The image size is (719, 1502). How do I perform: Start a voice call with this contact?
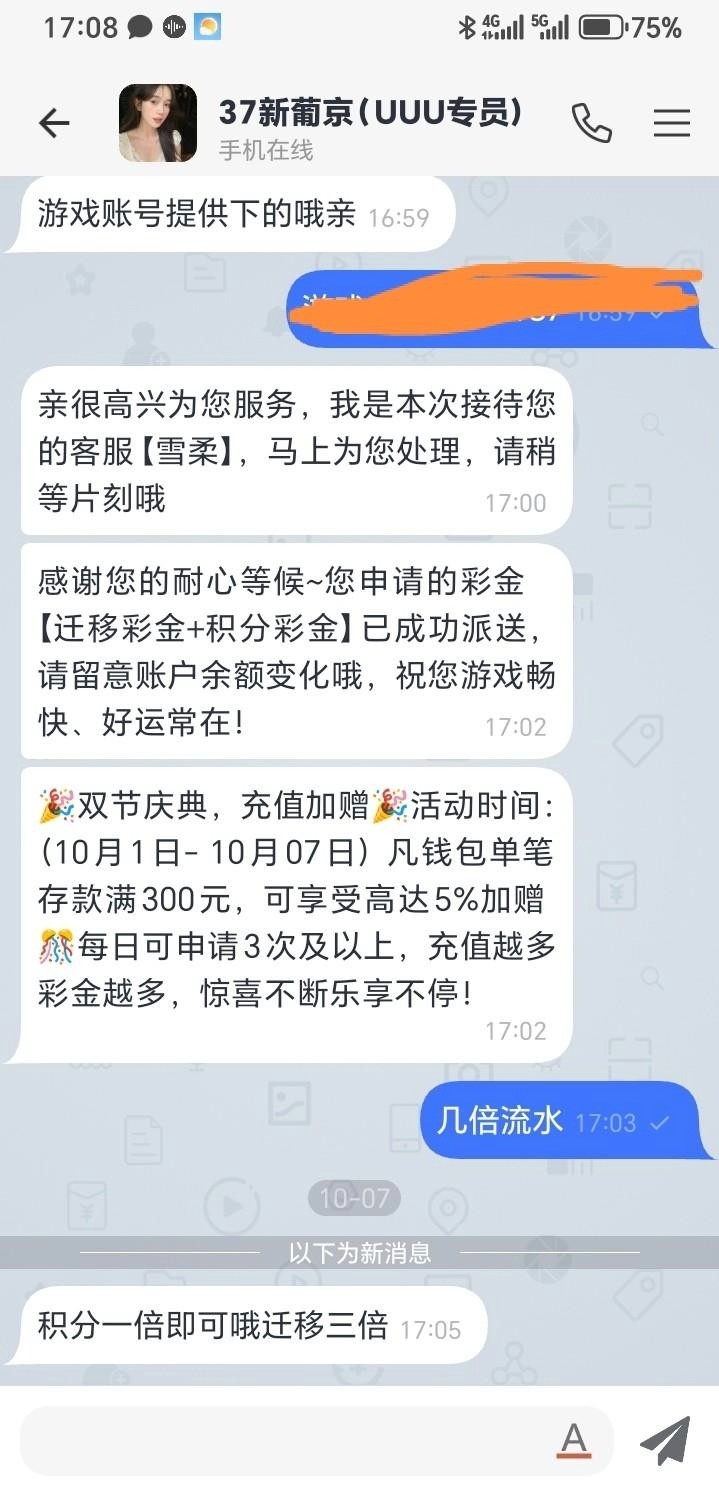coord(591,123)
